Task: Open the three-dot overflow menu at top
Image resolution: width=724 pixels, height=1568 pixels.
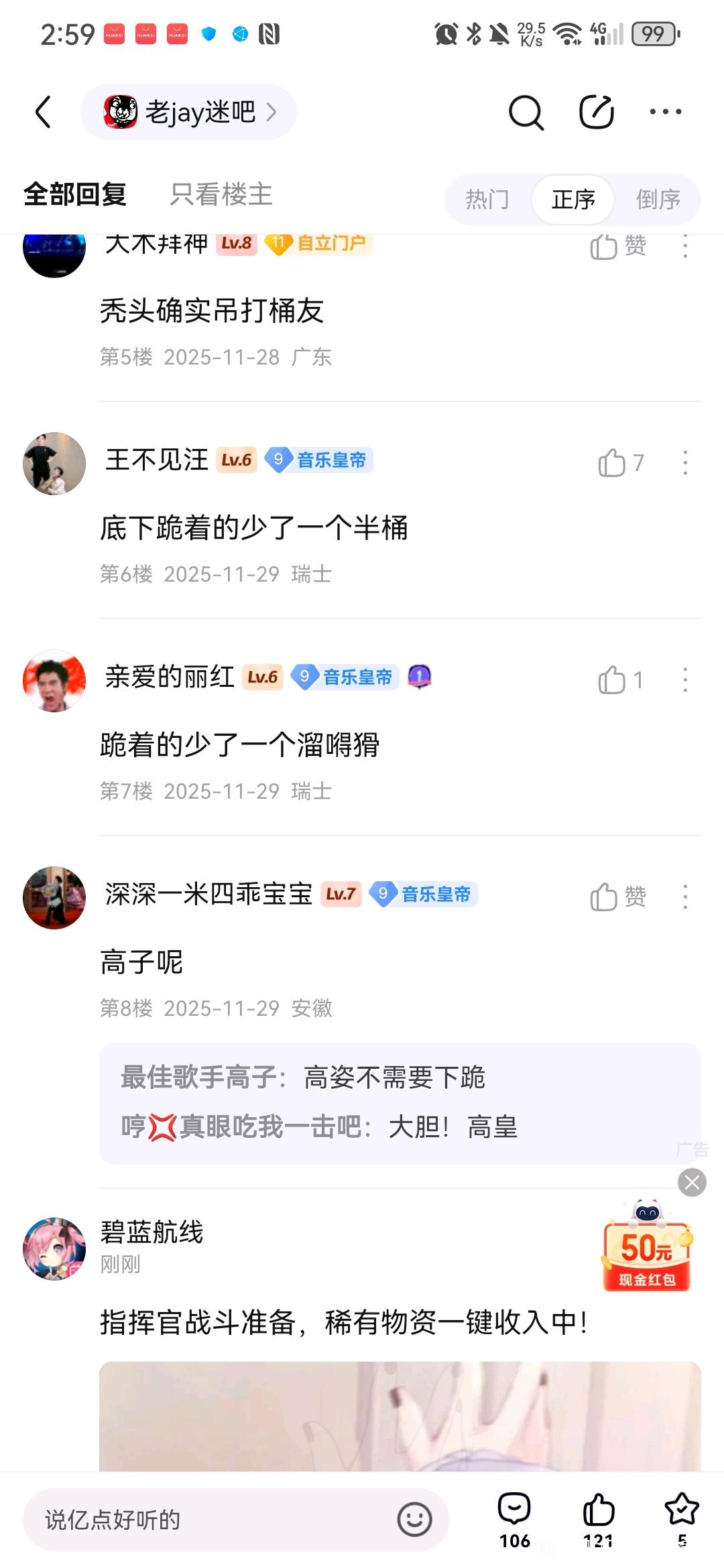Action: tap(665, 112)
